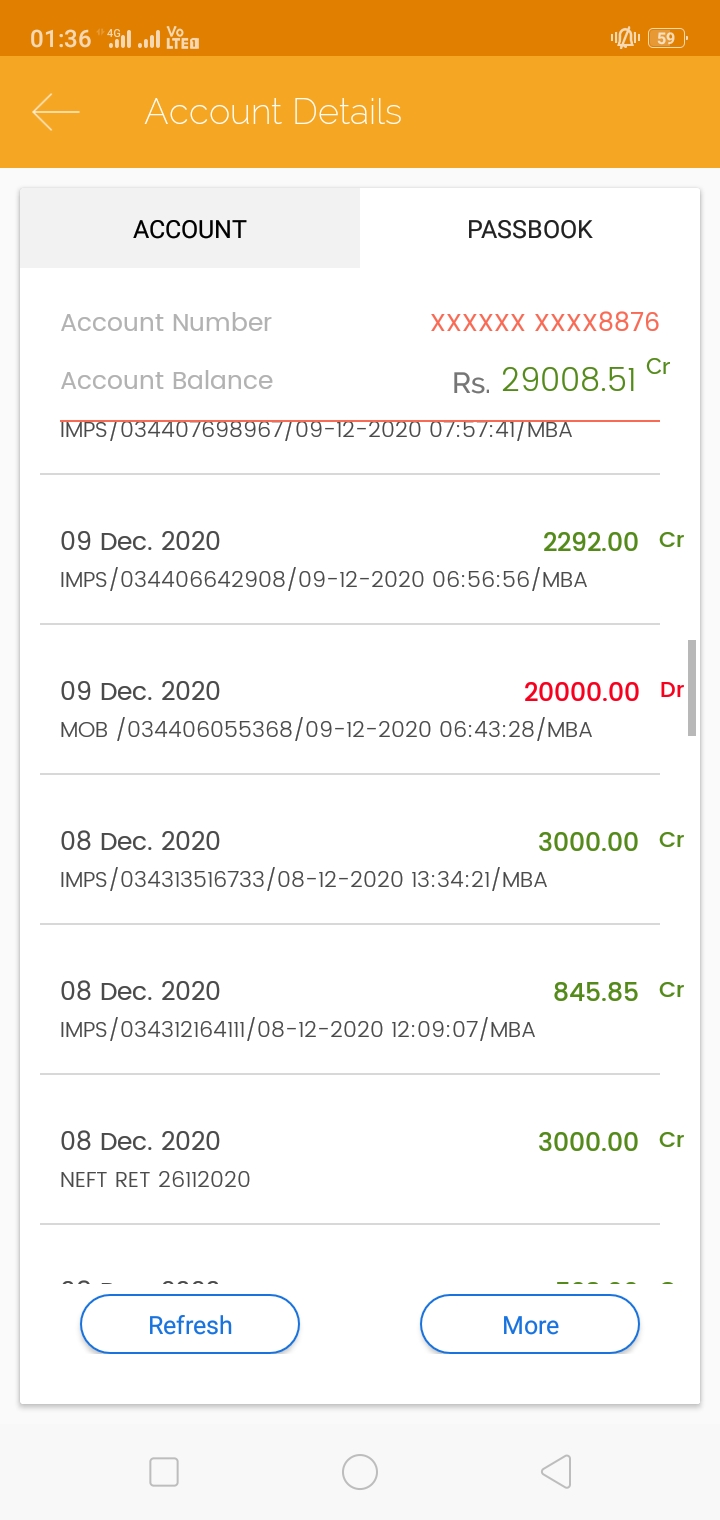Tap the Refresh button
720x1520 pixels.
tap(190, 1325)
